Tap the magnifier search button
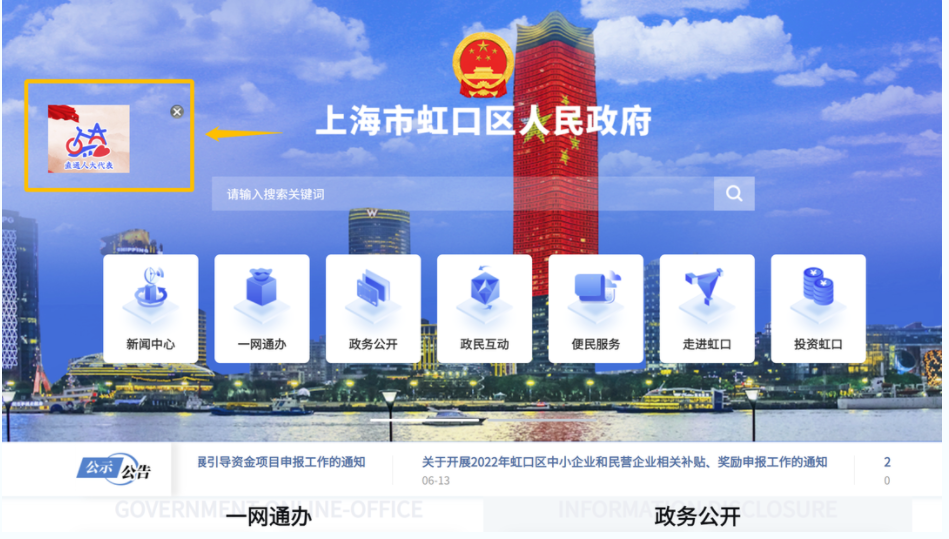949x539 pixels. 734,194
